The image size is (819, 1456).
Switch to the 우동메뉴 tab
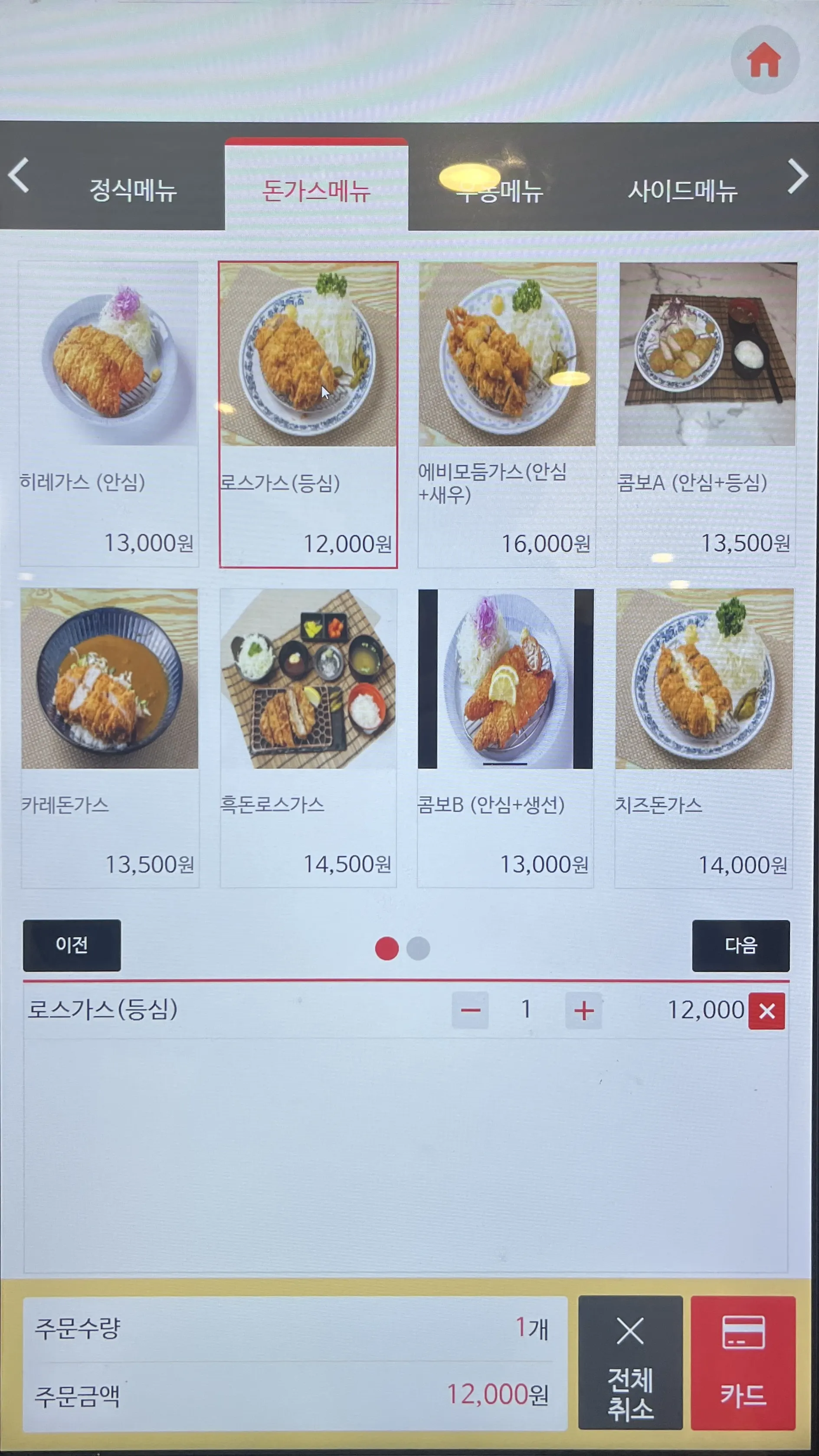[x=500, y=190]
